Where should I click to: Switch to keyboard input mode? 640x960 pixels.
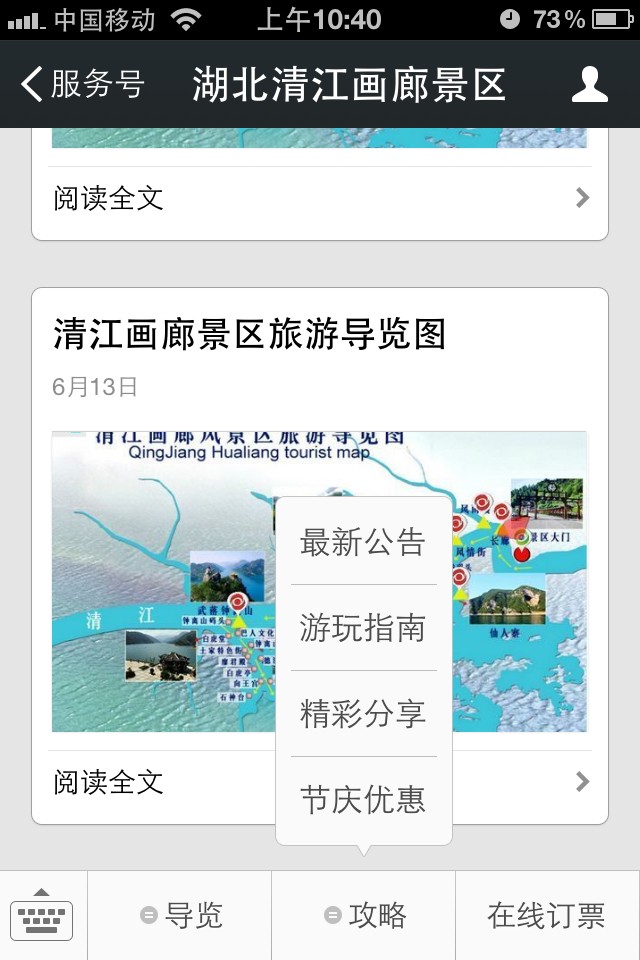[42, 915]
